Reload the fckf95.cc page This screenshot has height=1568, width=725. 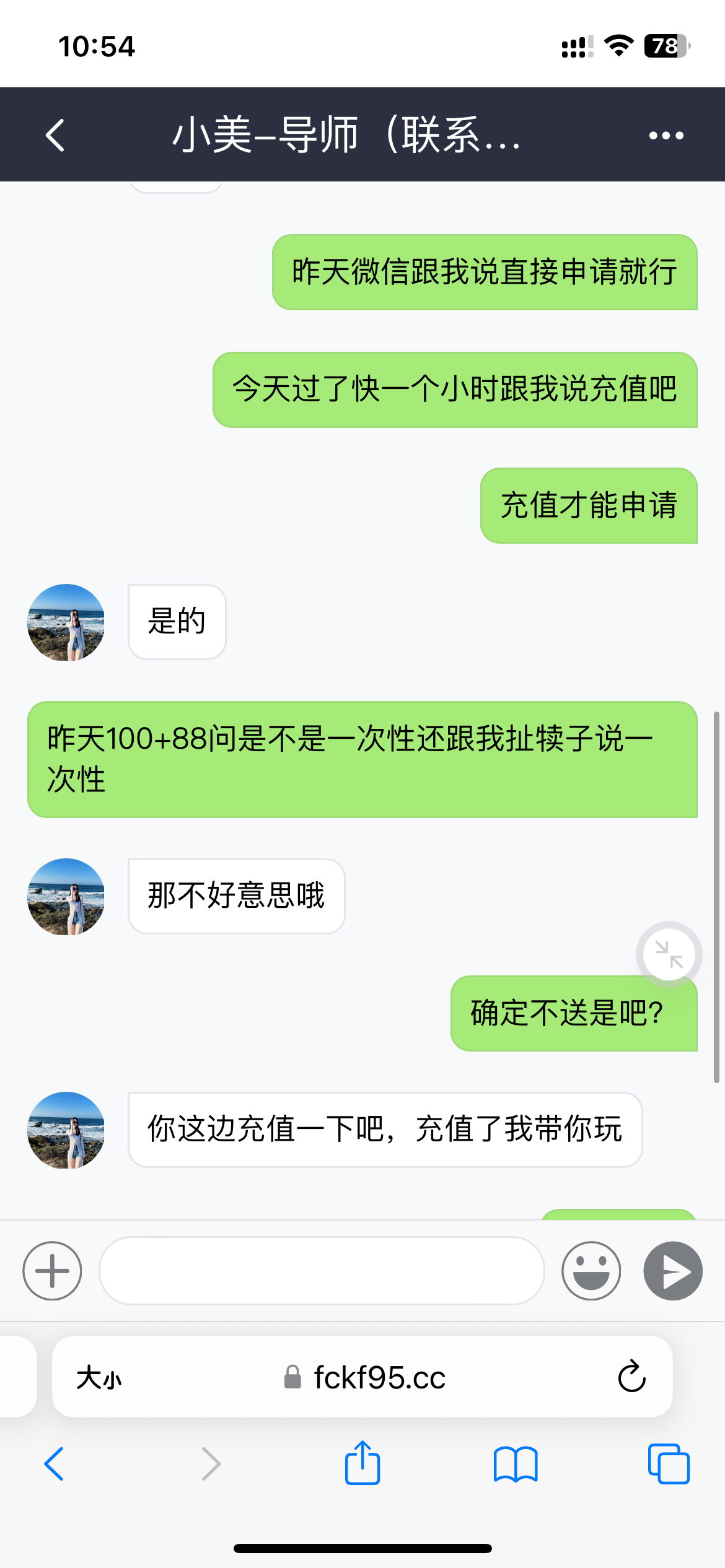(x=631, y=1377)
